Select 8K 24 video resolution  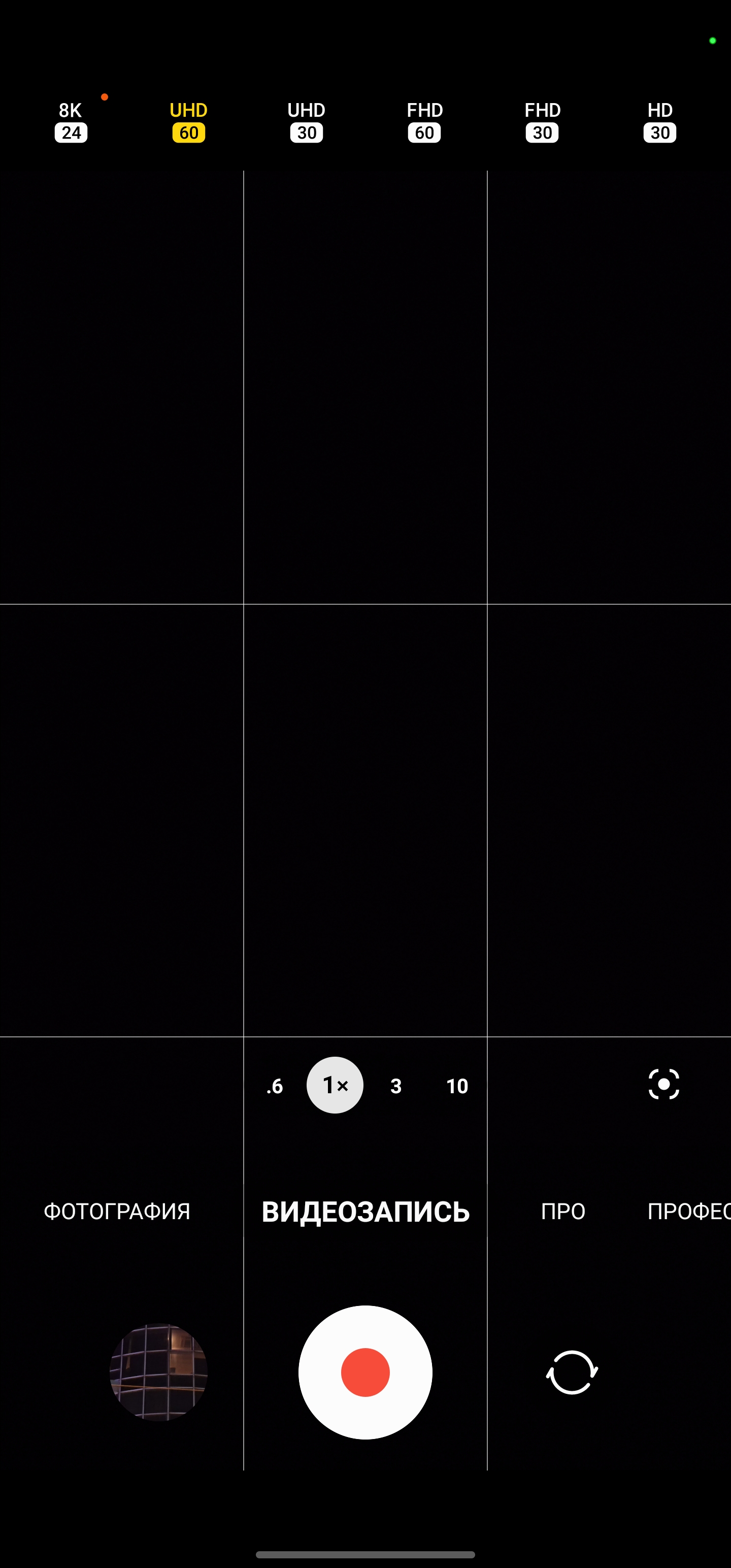pyautogui.click(x=71, y=122)
